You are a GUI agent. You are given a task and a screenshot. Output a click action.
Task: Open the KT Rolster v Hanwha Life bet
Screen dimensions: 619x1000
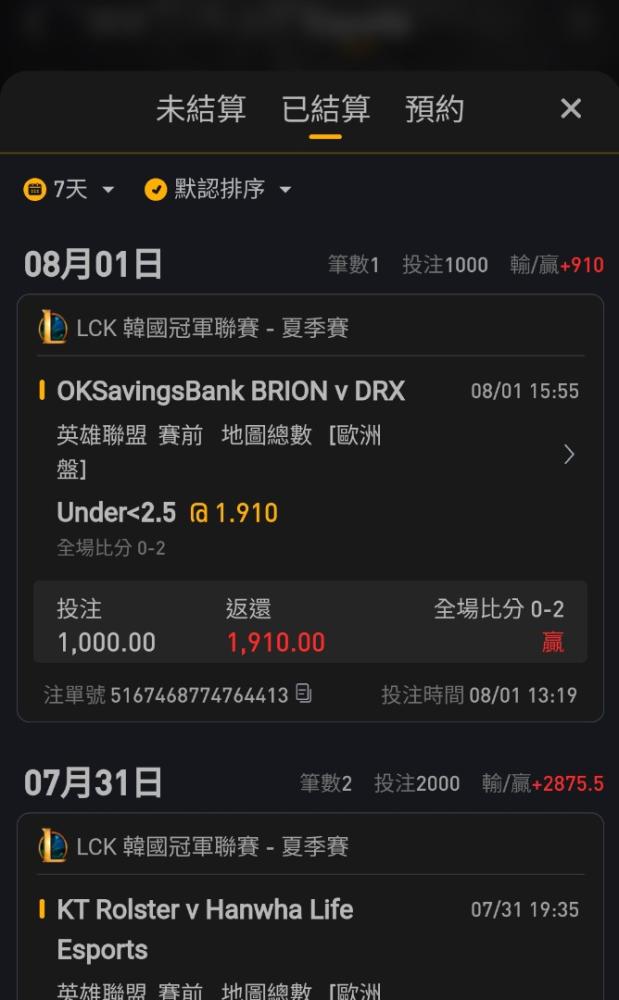click(x=205, y=929)
